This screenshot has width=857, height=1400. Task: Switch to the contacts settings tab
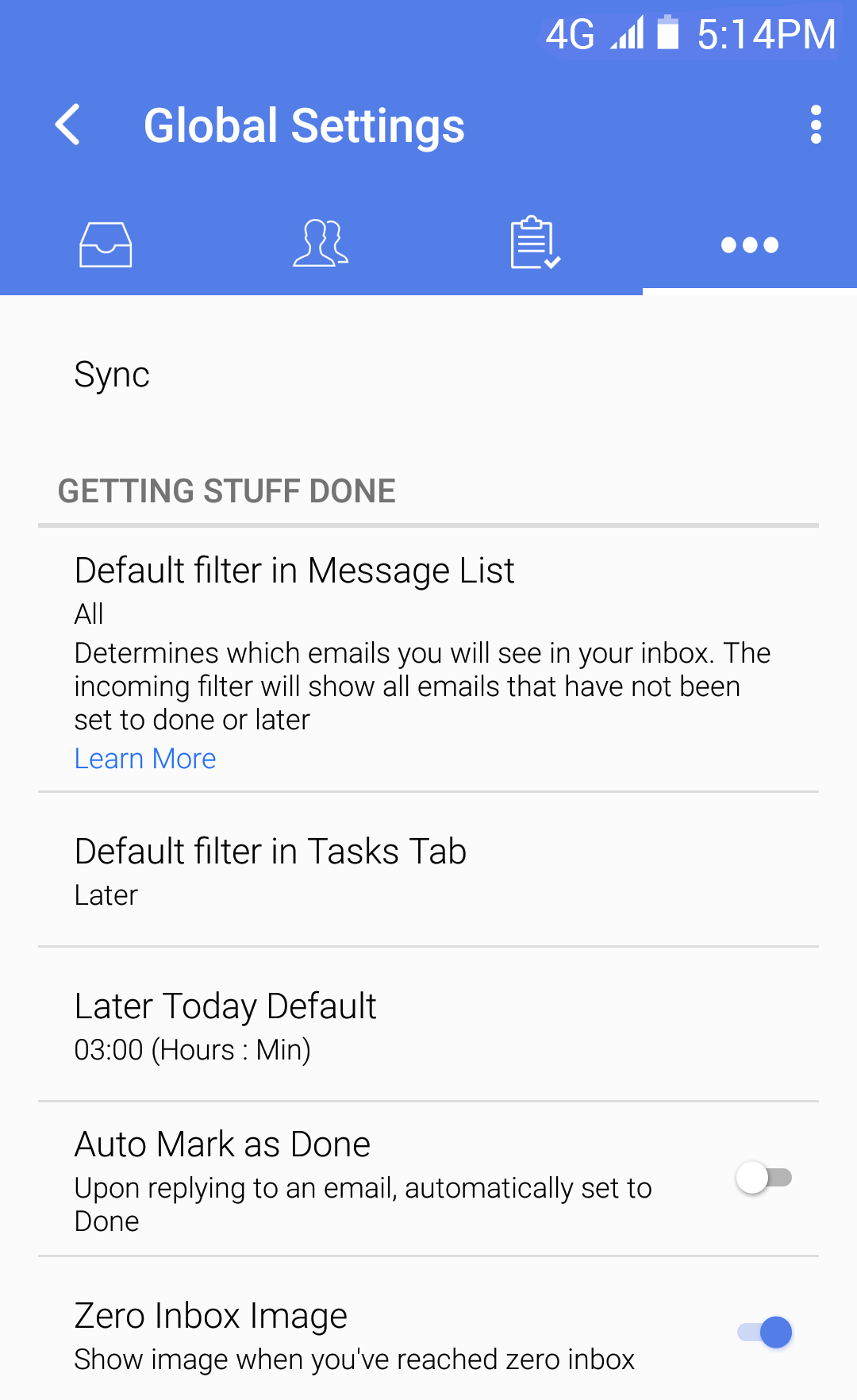pyautogui.click(x=321, y=243)
